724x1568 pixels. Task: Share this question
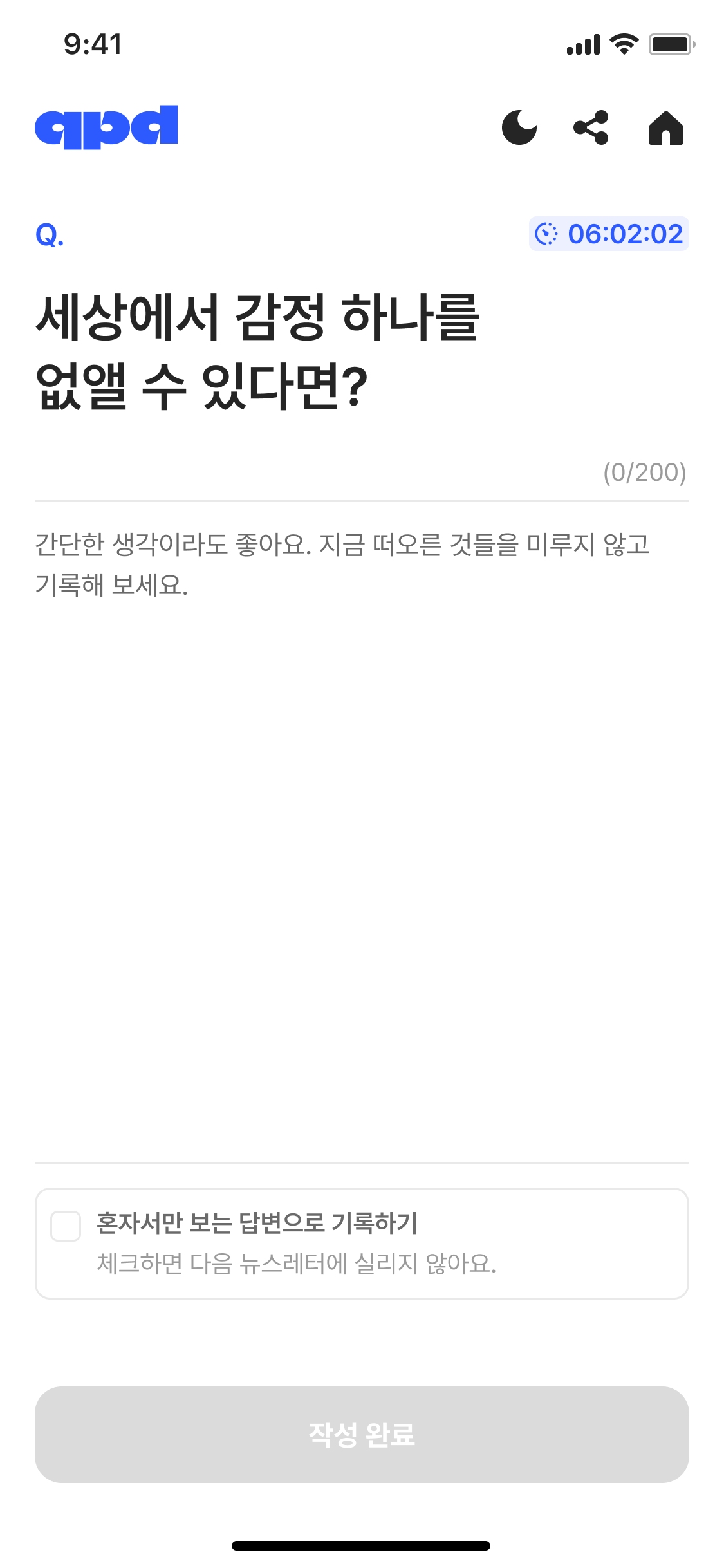pos(591,127)
